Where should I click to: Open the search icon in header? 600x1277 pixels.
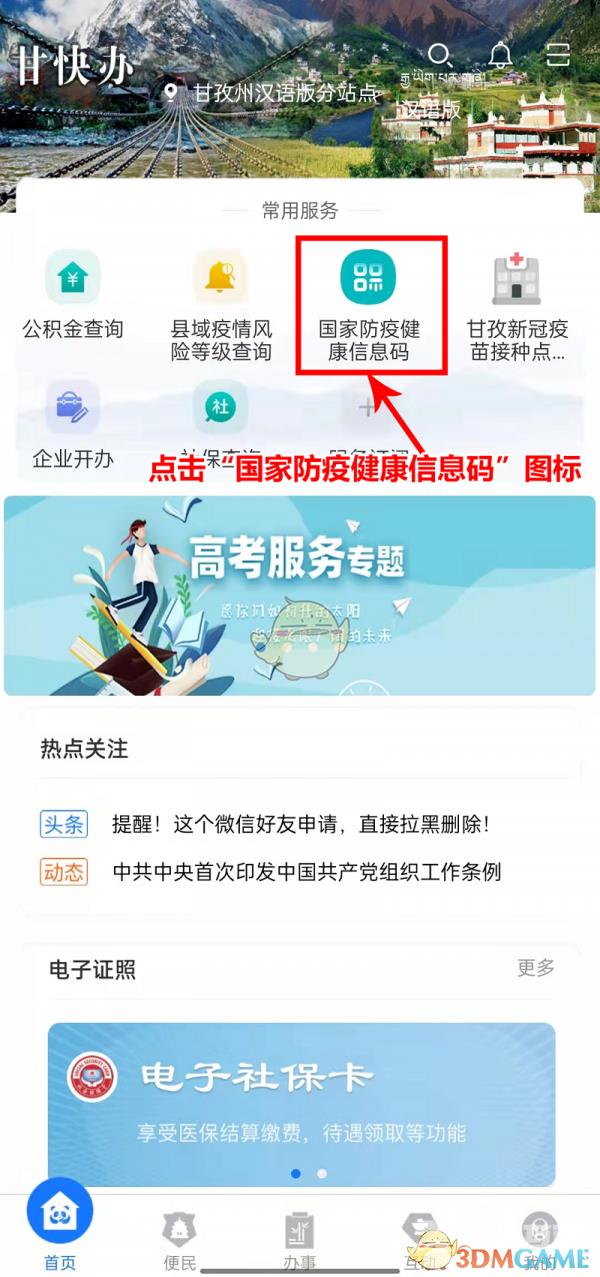tap(440, 56)
